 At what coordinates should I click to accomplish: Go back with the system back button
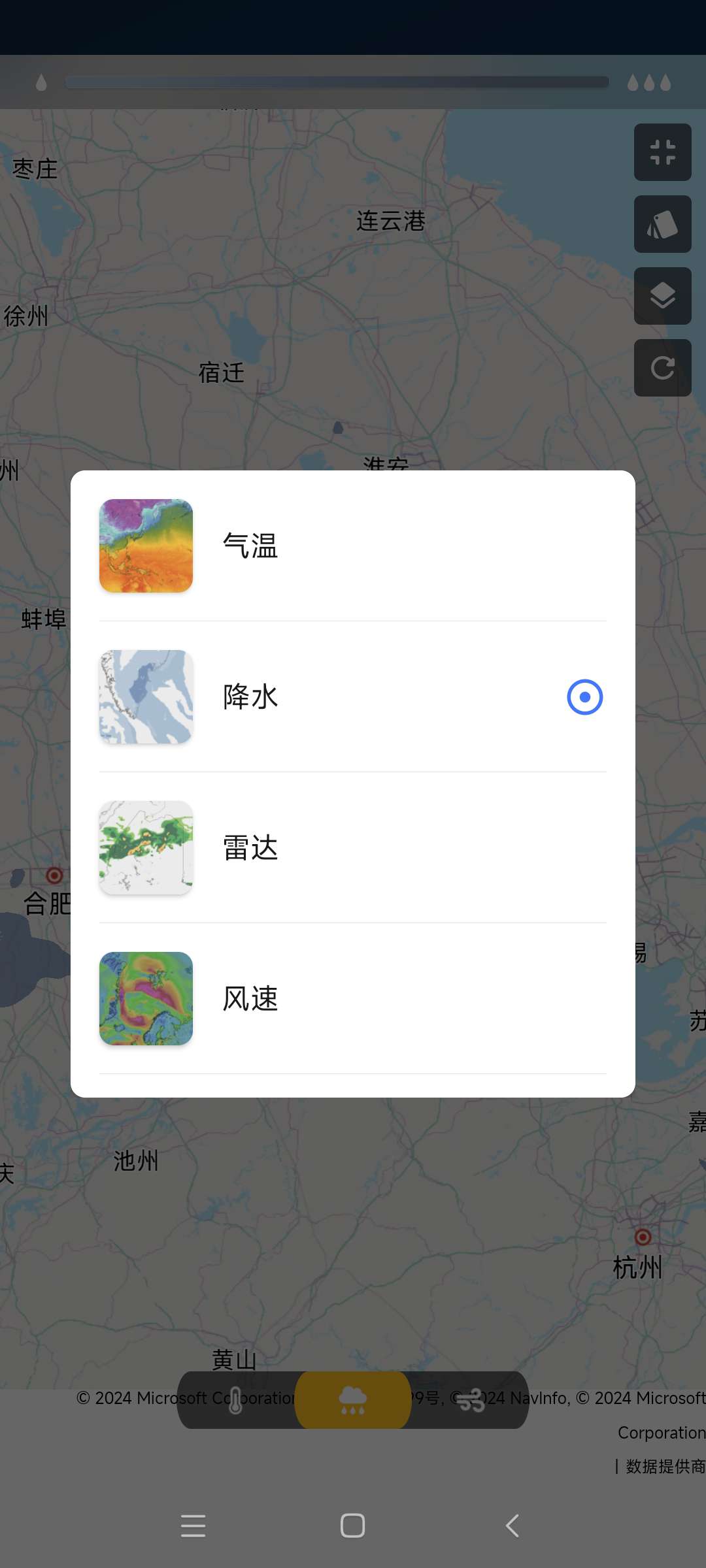513,1526
